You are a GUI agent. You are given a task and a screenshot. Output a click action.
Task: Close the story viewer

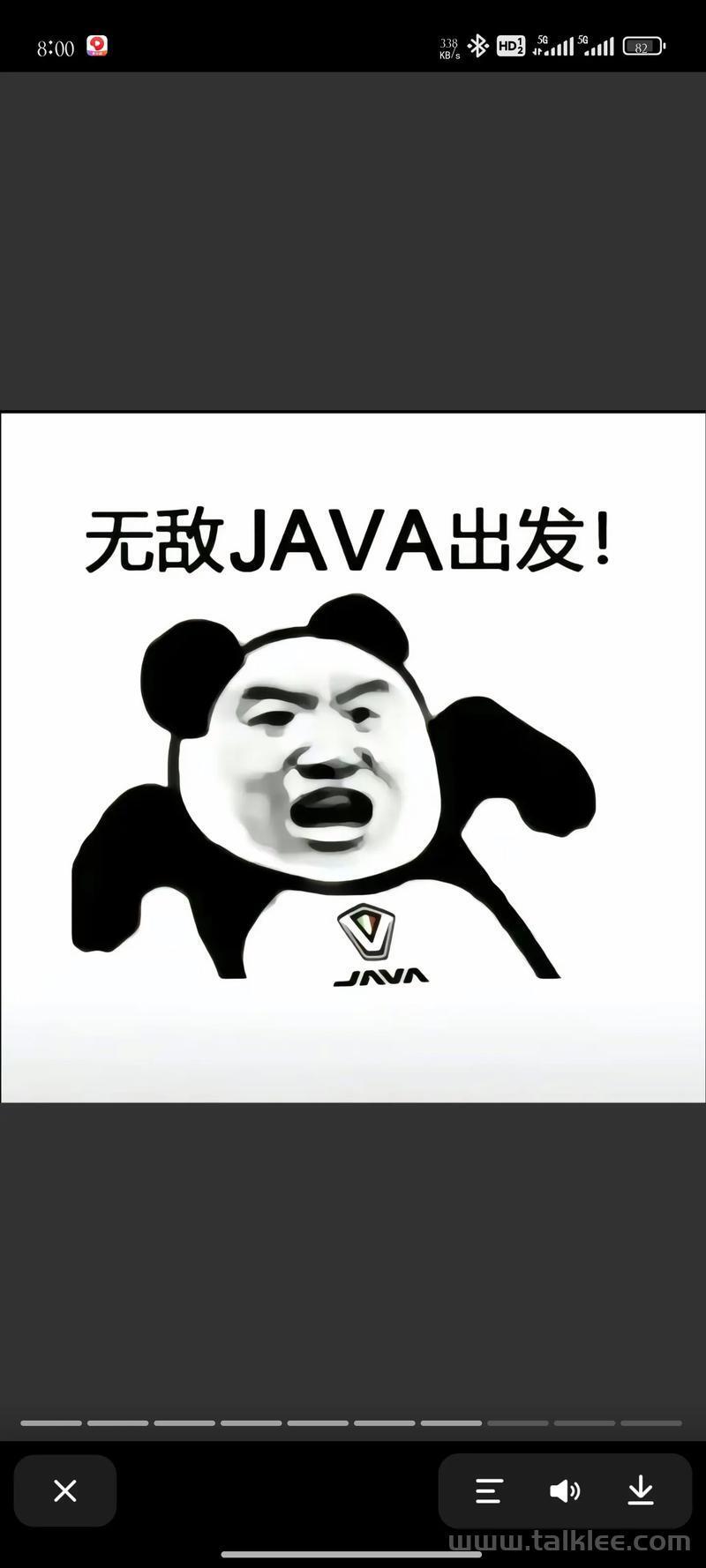[65, 1490]
